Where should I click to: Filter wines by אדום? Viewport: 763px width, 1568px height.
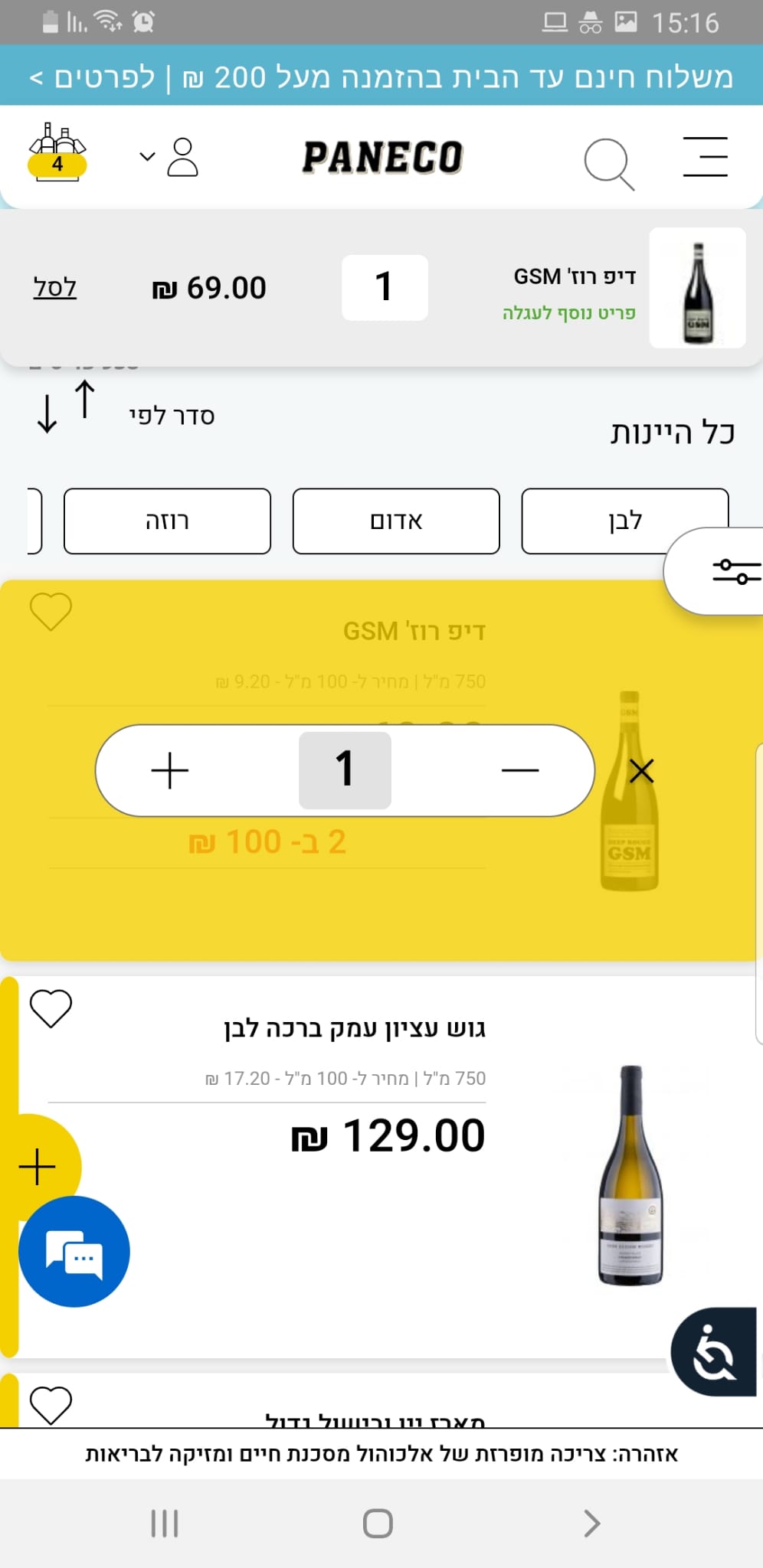(x=396, y=521)
